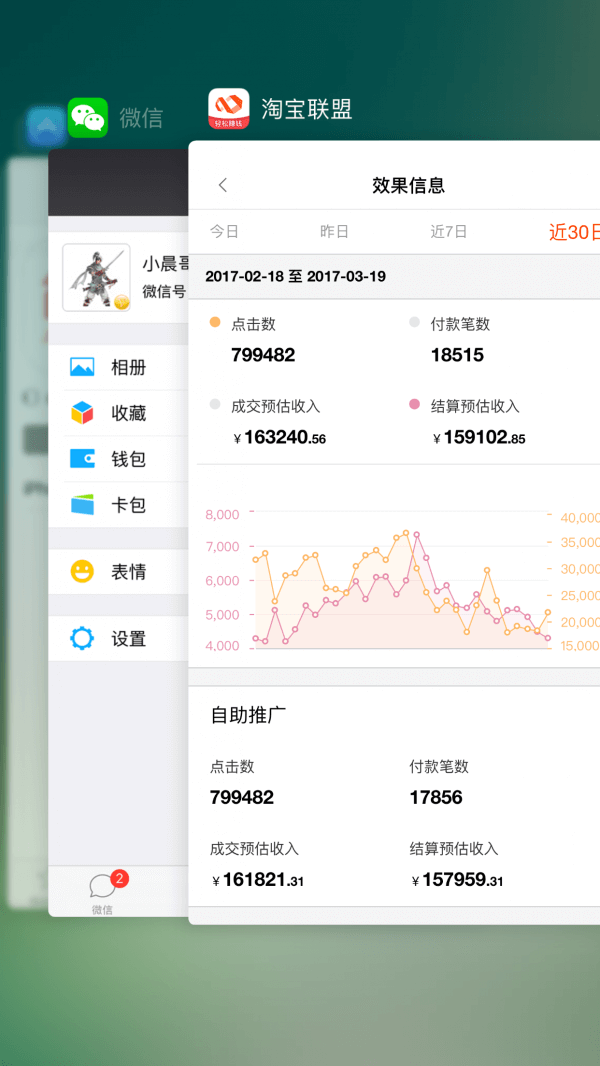Open the 收藏 row in WeChat

[x=120, y=413]
